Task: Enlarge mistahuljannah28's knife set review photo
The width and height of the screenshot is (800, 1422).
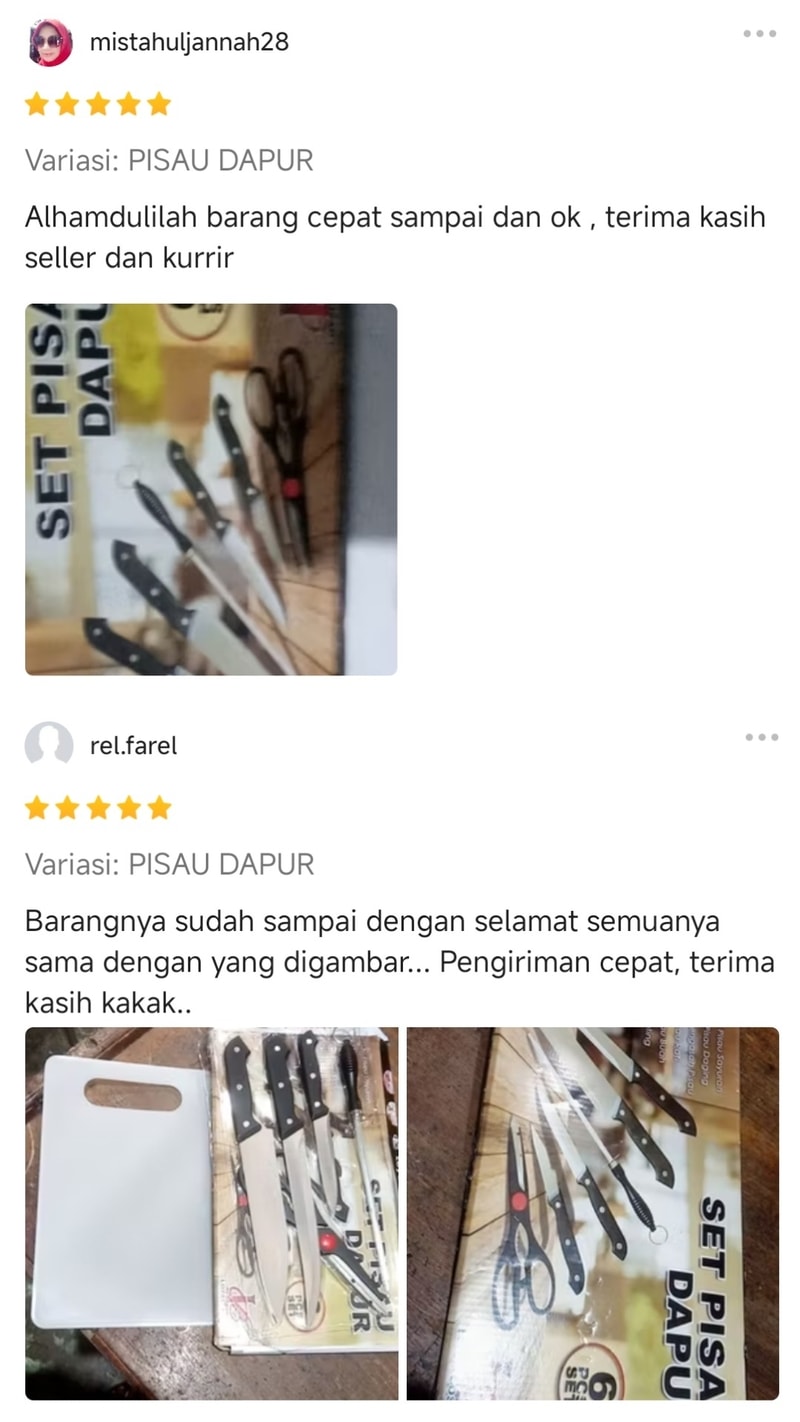Action: 211,489
